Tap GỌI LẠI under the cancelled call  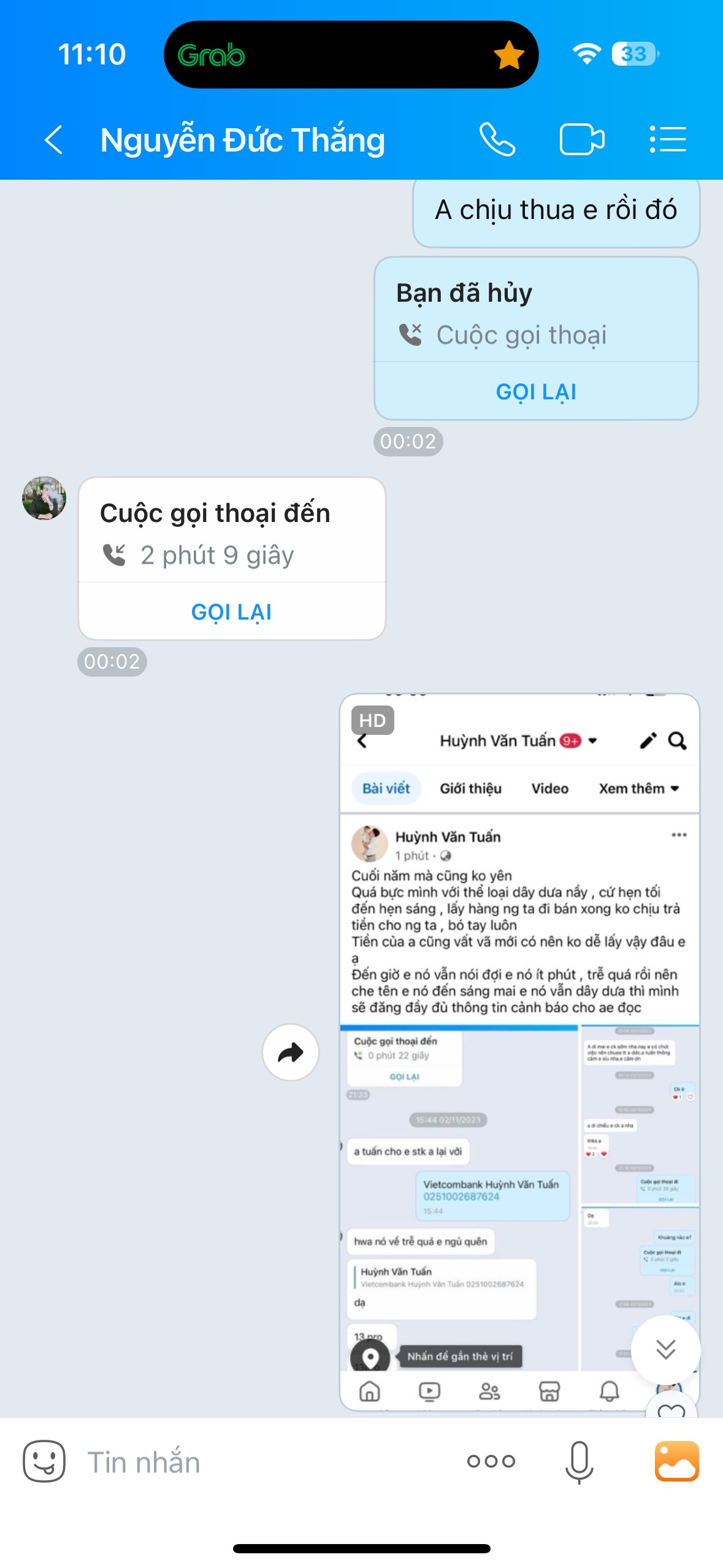click(x=536, y=391)
